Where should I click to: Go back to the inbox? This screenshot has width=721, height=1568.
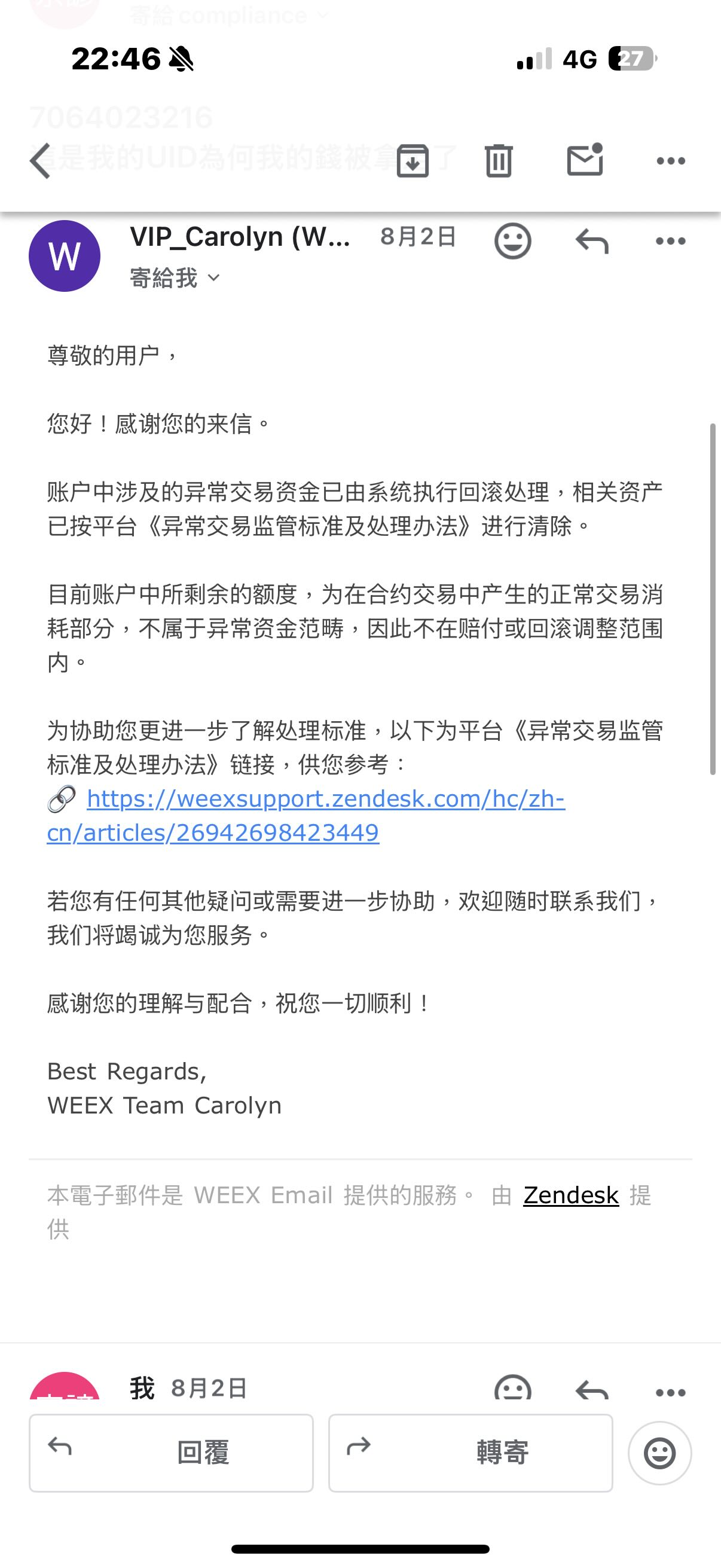(41, 161)
